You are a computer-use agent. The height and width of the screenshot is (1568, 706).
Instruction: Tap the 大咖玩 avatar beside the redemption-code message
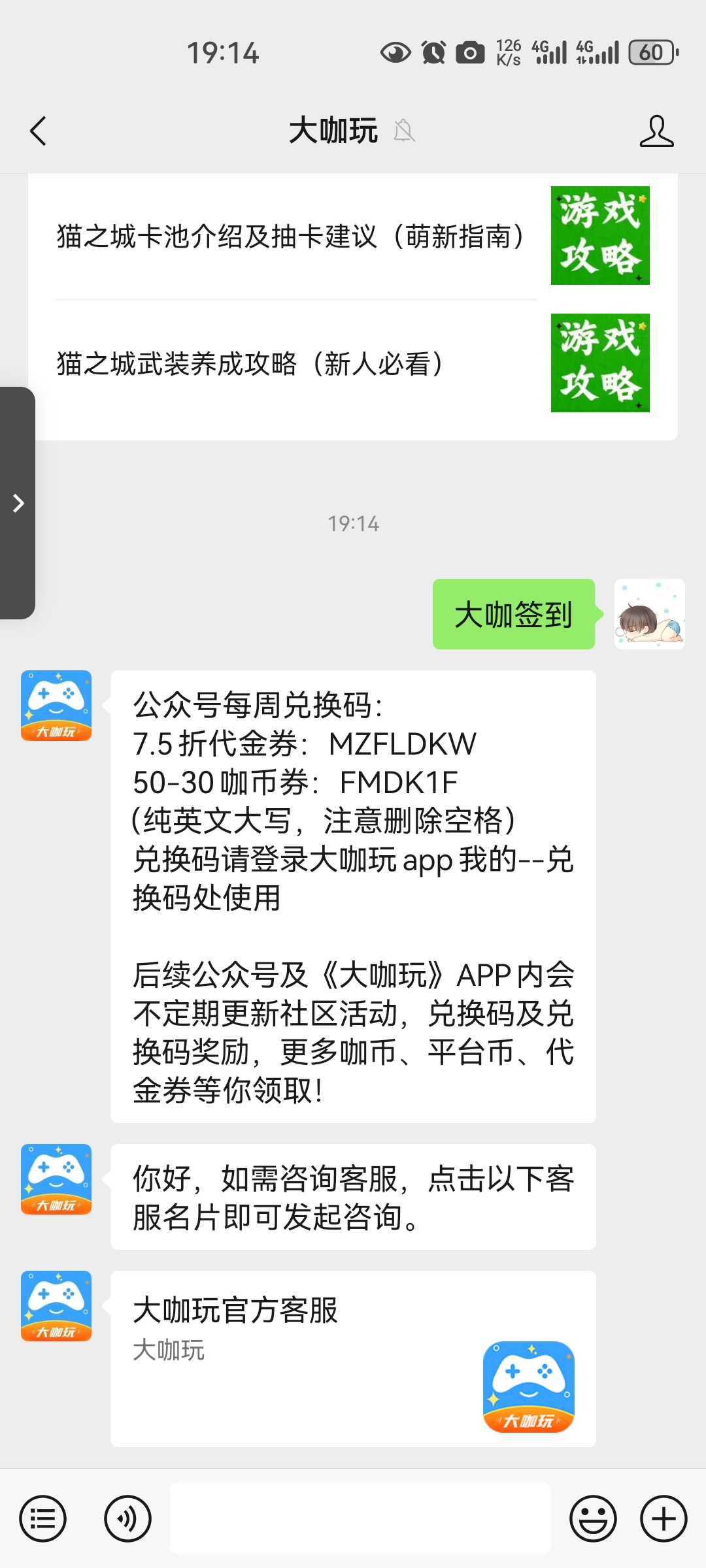point(56,706)
